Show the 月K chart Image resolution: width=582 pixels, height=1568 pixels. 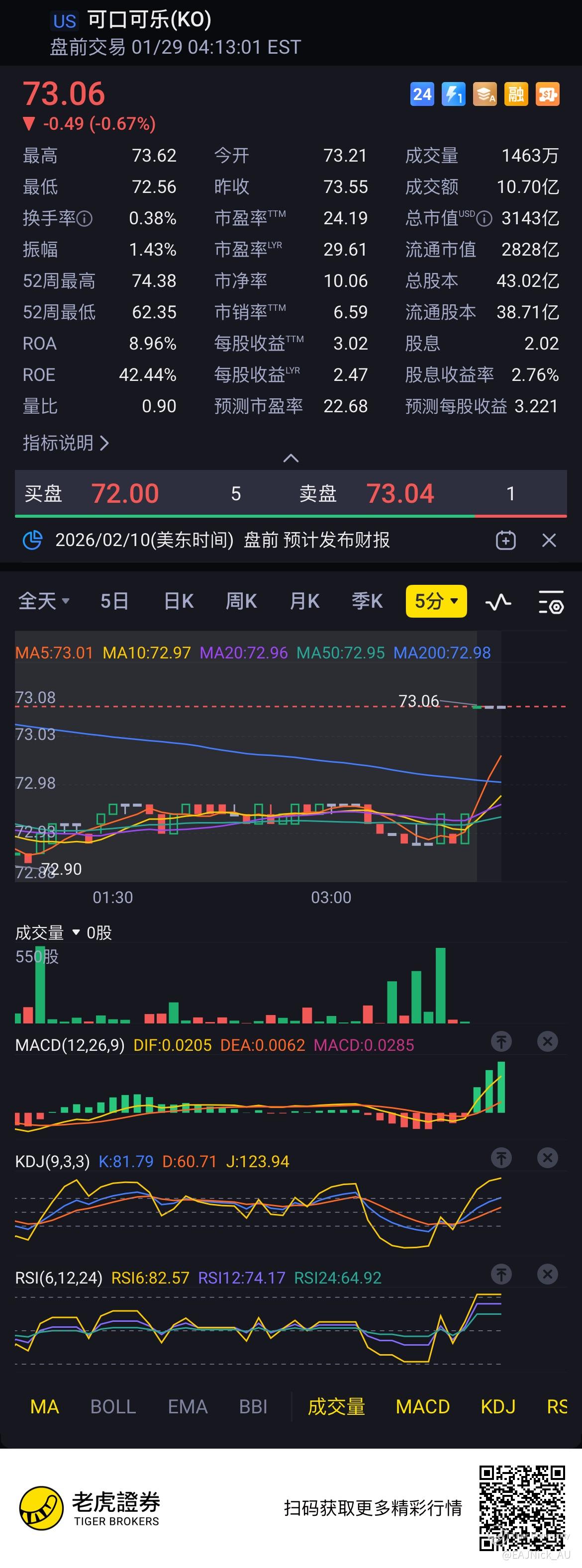pos(304,601)
